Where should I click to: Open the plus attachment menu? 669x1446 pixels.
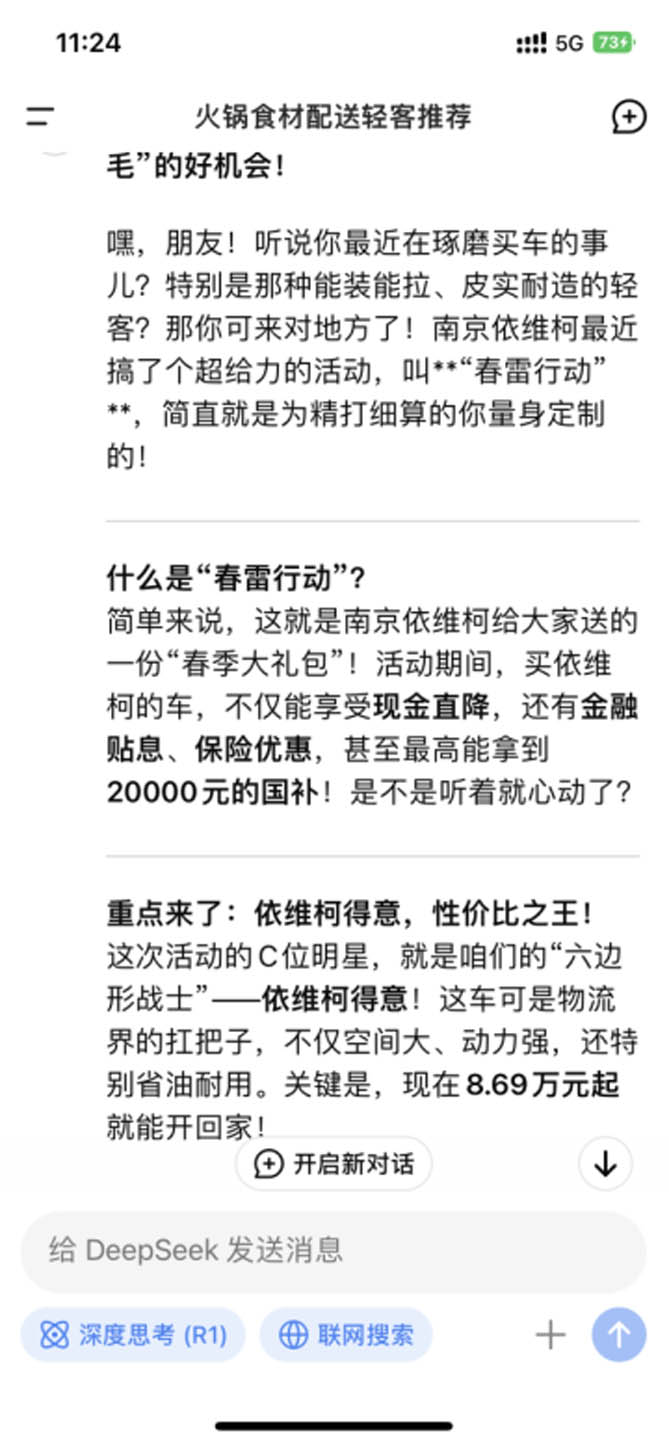tap(550, 1334)
